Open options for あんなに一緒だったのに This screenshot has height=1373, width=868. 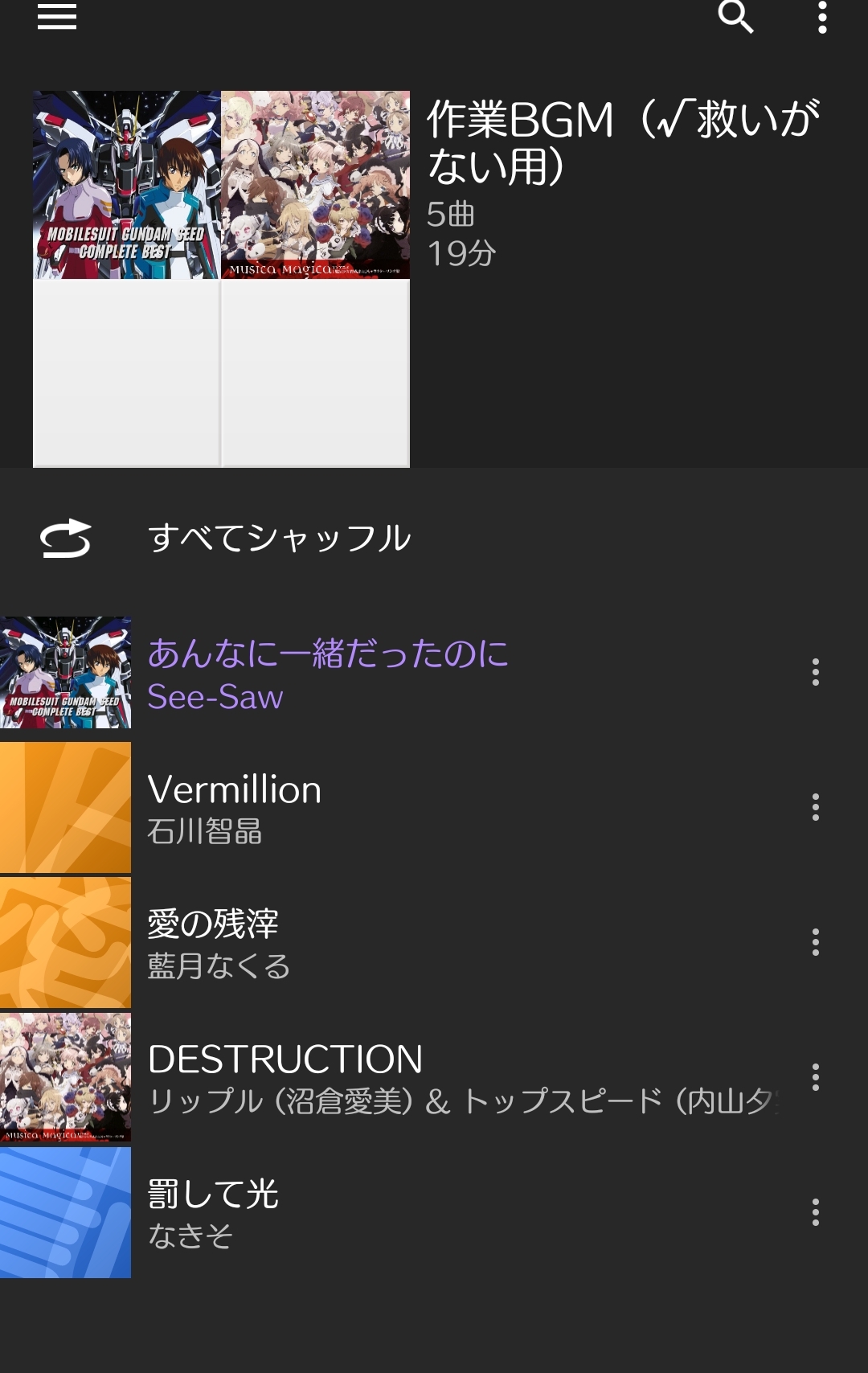click(x=815, y=672)
